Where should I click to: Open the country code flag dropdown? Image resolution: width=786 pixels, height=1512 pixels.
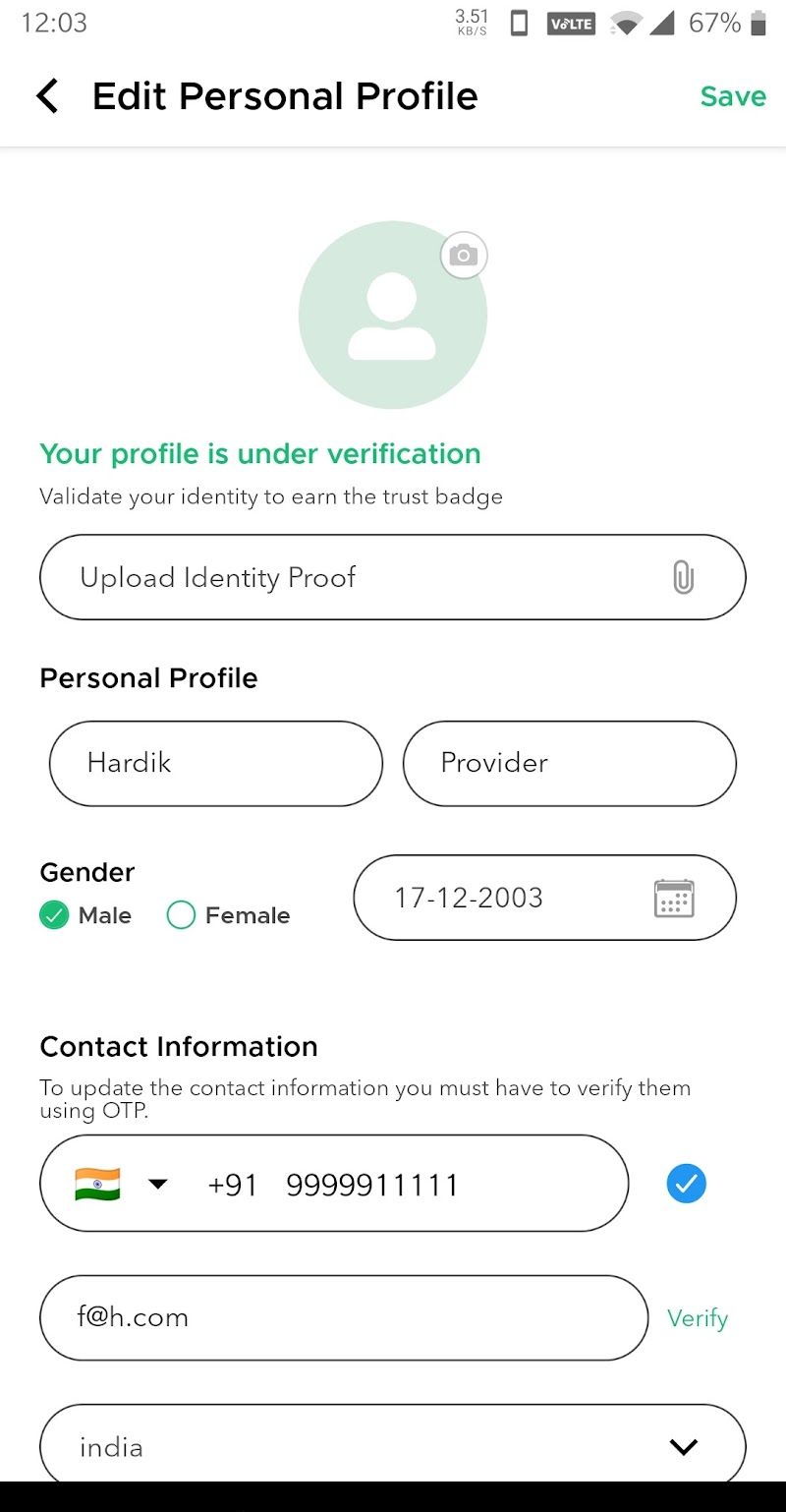tap(121, 1184)
